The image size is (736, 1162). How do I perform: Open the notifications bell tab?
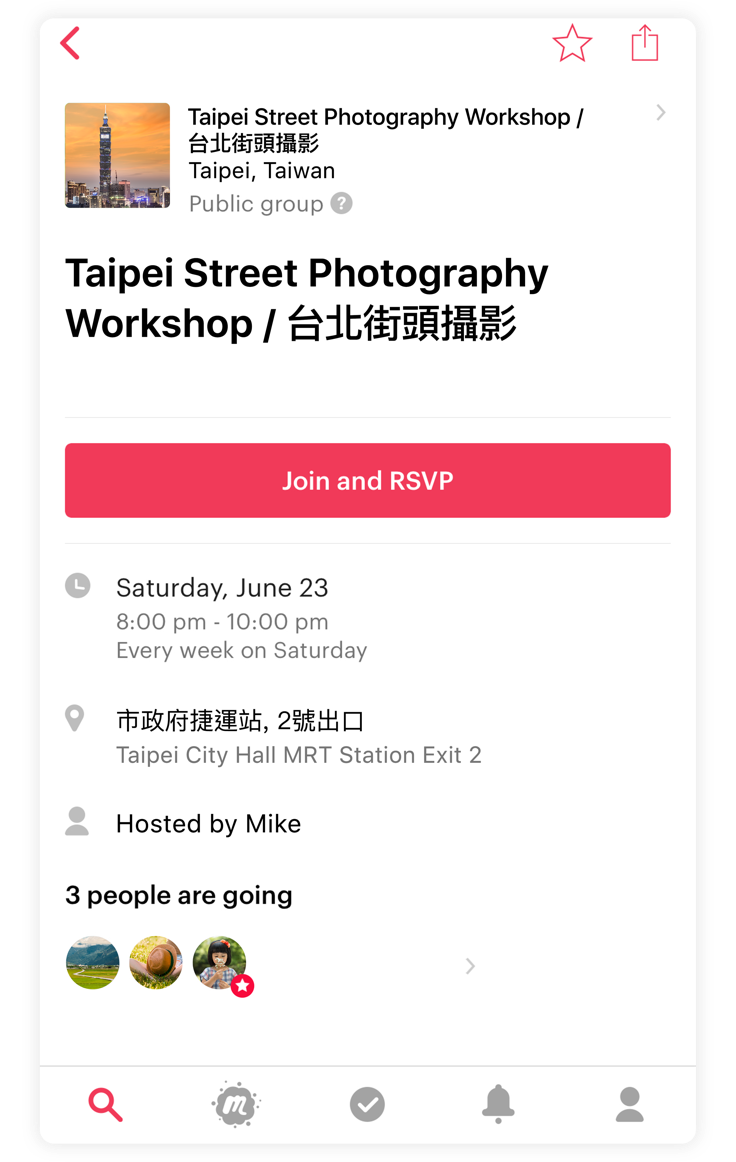pyautogui.click(x=498, y=1104)
